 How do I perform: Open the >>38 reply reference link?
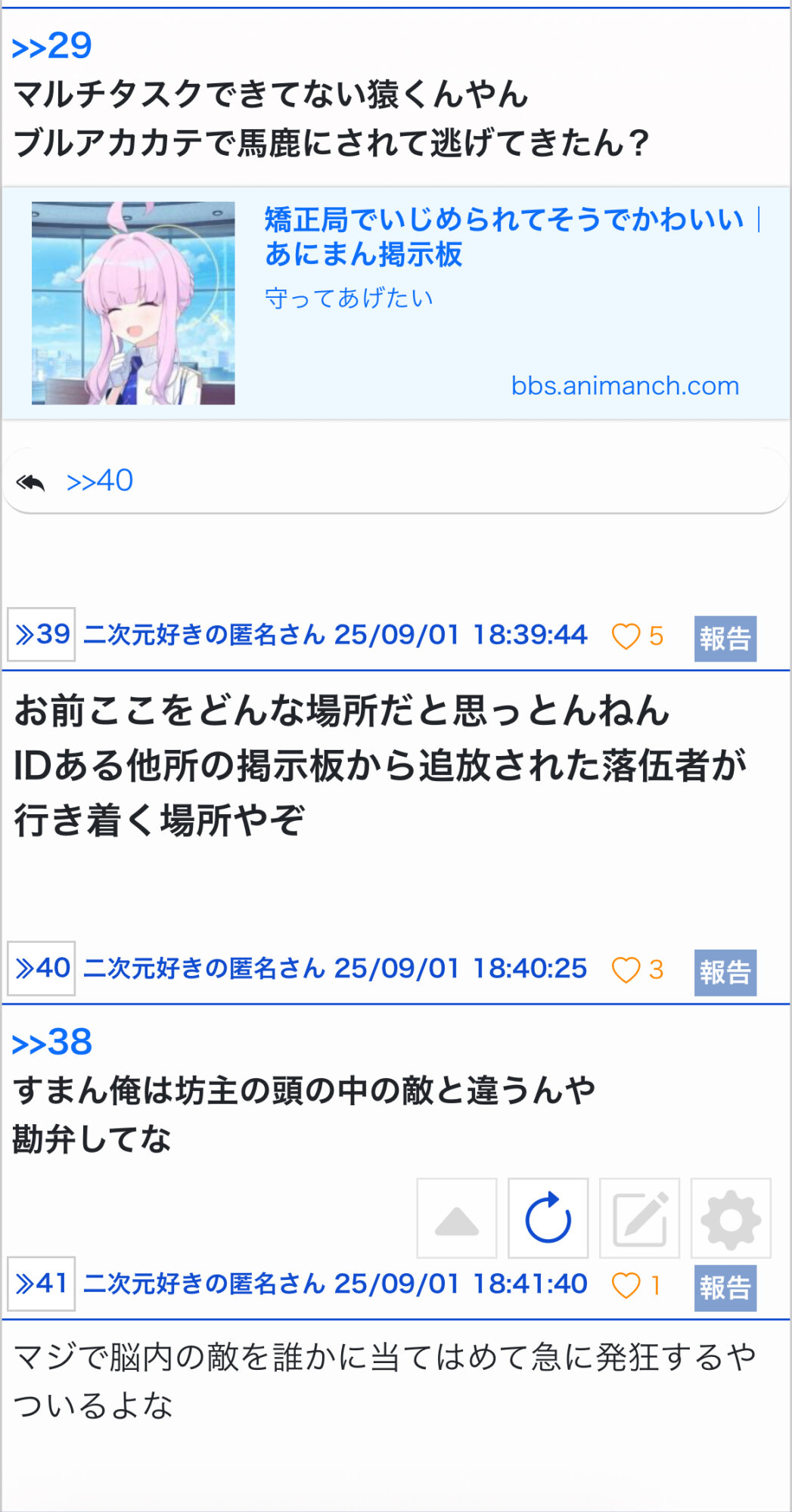tap(51, 1043)
